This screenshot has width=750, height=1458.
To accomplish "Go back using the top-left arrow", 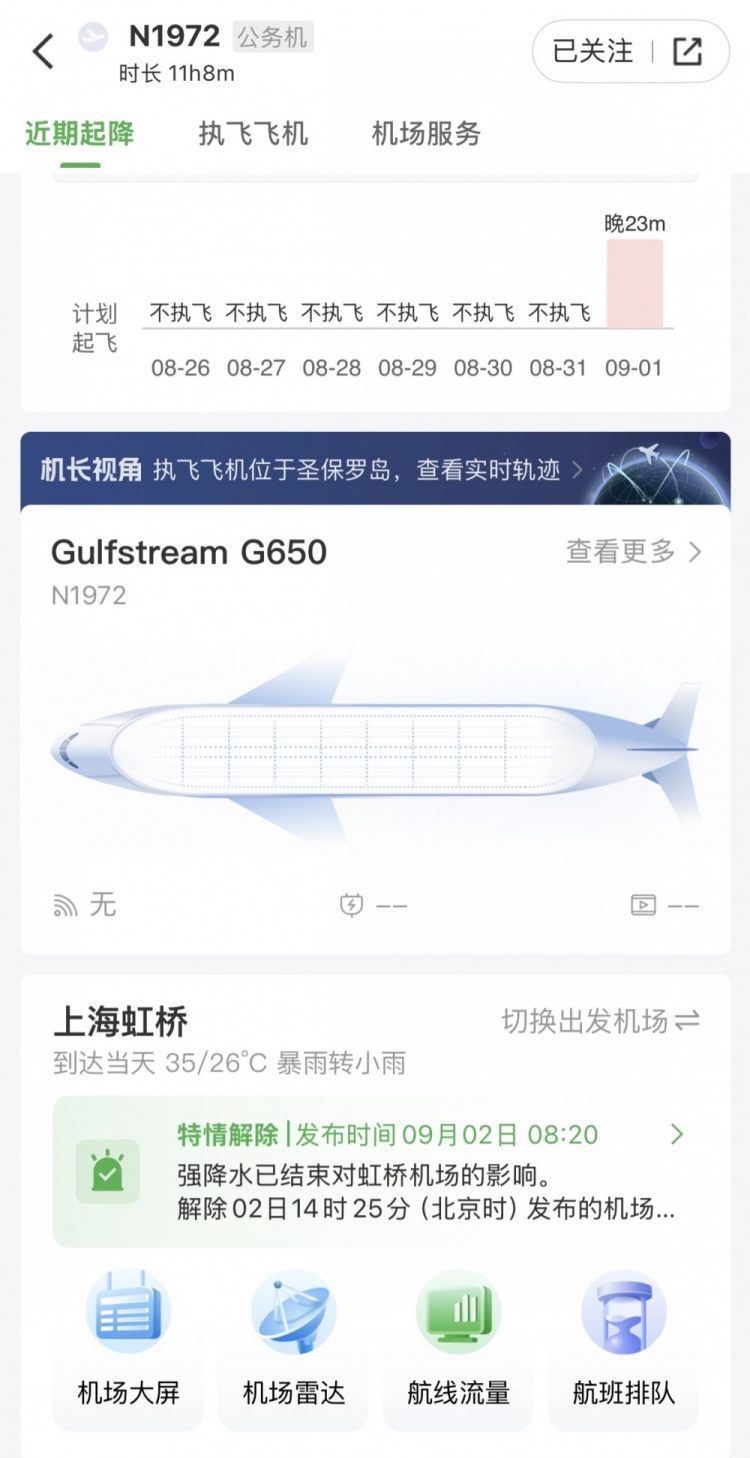I will (x=43, y=51).
